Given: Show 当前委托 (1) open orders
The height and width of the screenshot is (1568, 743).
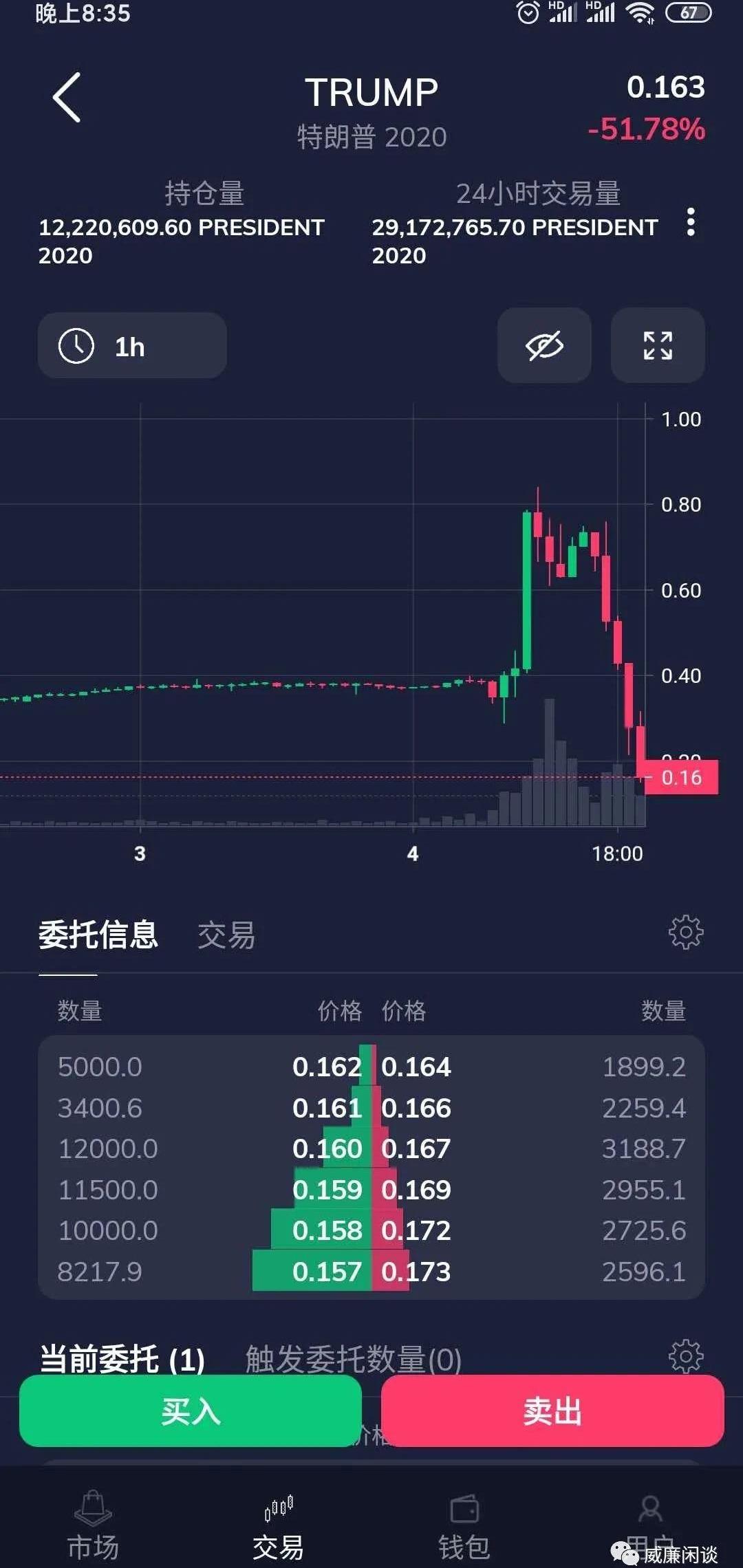Looking at the screenshot, I should point(122,1359).
